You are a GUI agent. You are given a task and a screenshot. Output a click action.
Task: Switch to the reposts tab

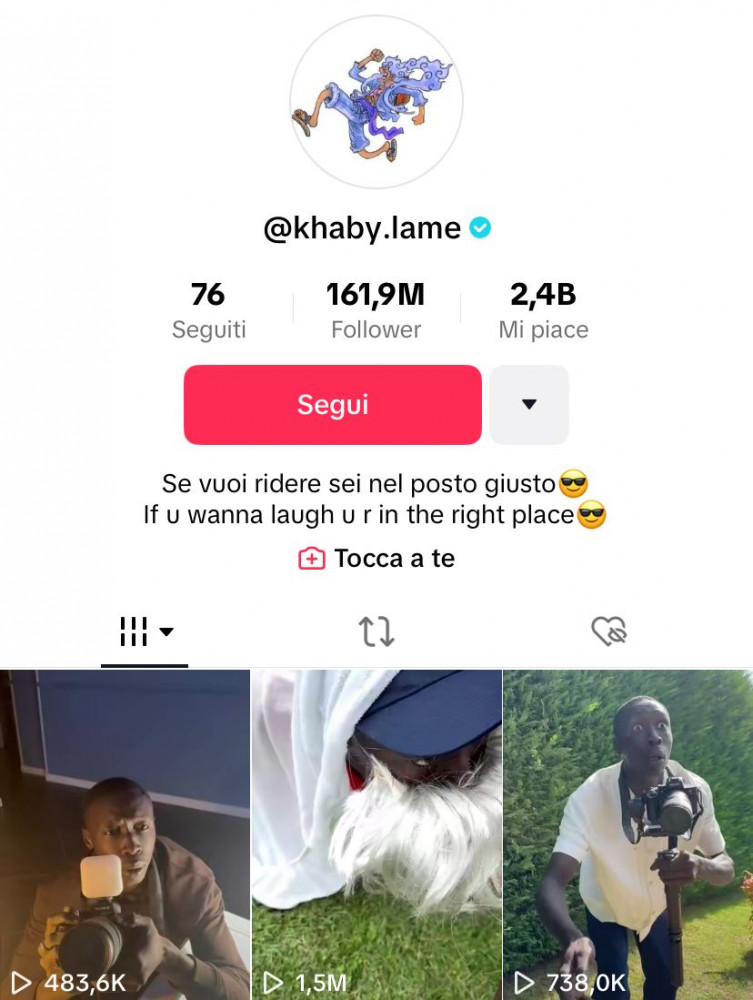coord(376,632)
